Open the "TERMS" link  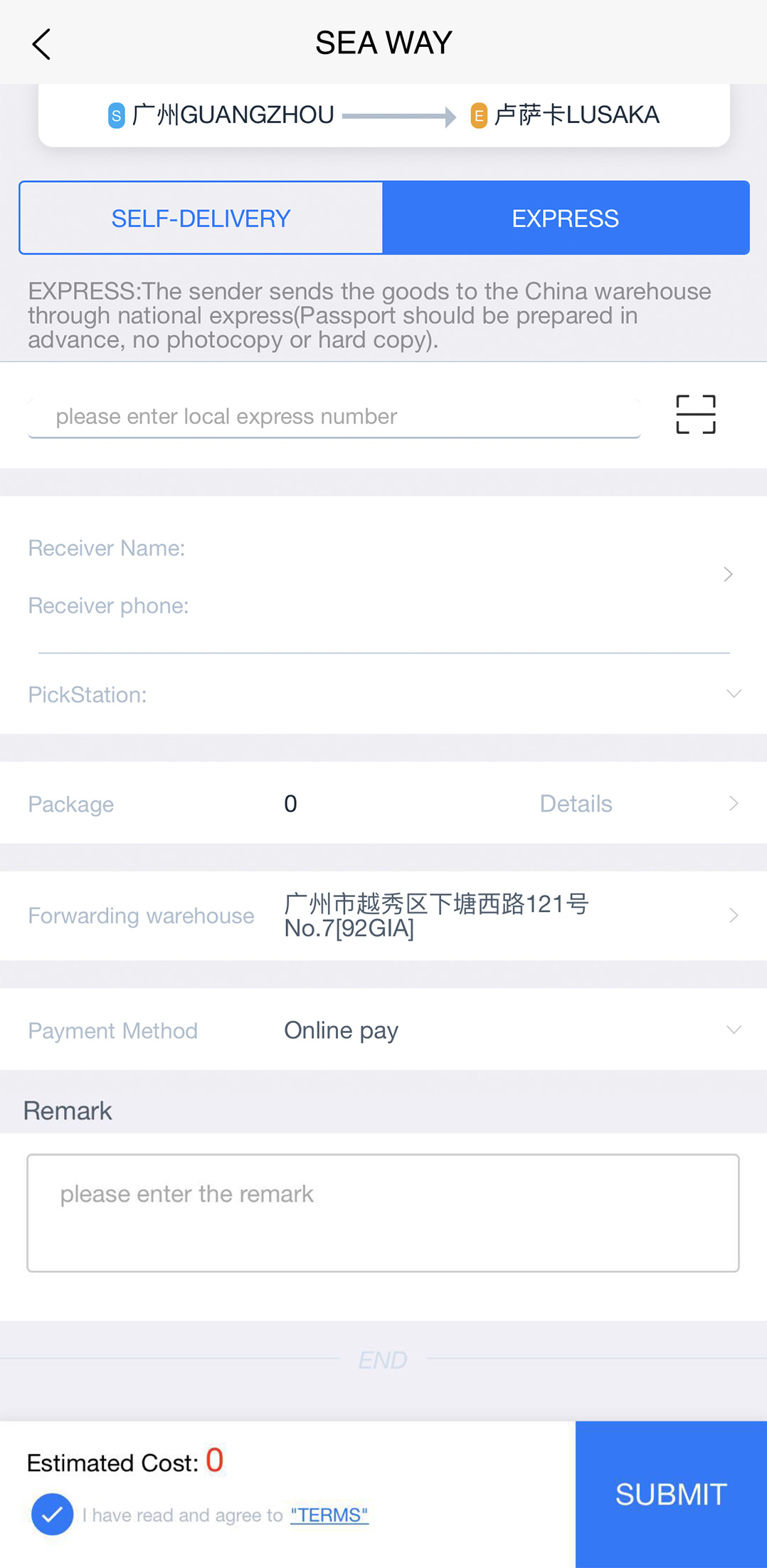point(329,1515)
